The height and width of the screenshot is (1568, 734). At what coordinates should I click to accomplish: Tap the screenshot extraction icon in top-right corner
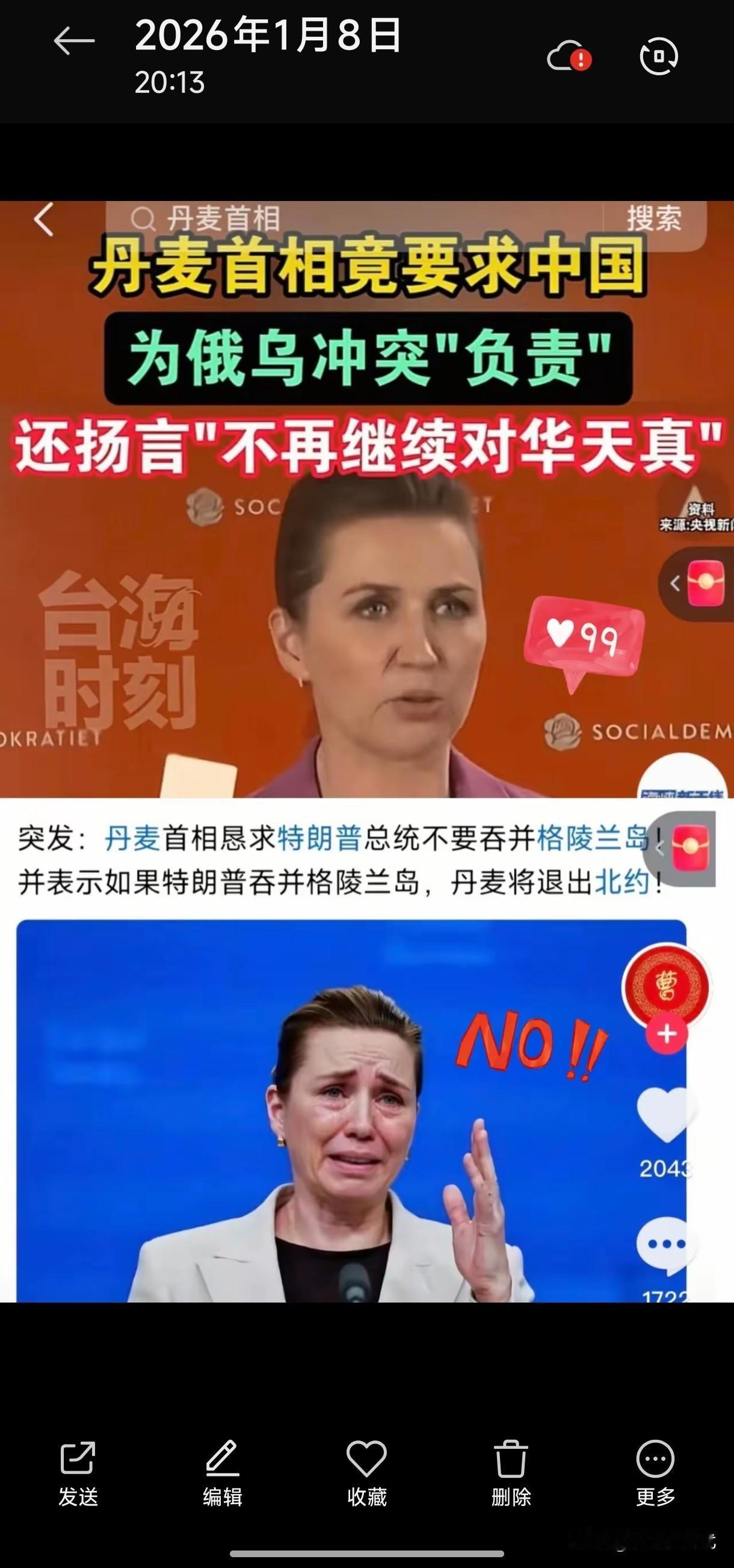pyautogui.click(x=660, y=56)
